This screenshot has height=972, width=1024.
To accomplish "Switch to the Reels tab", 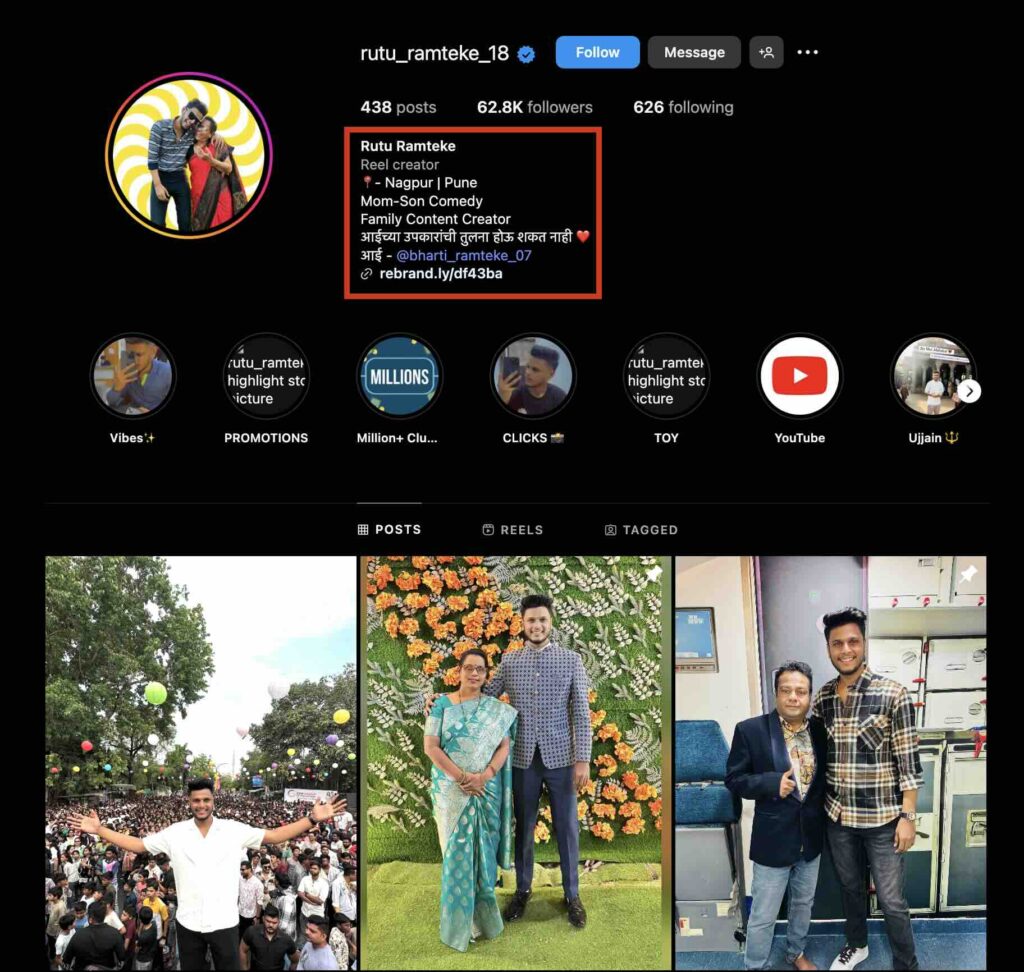I will point(512,529).
